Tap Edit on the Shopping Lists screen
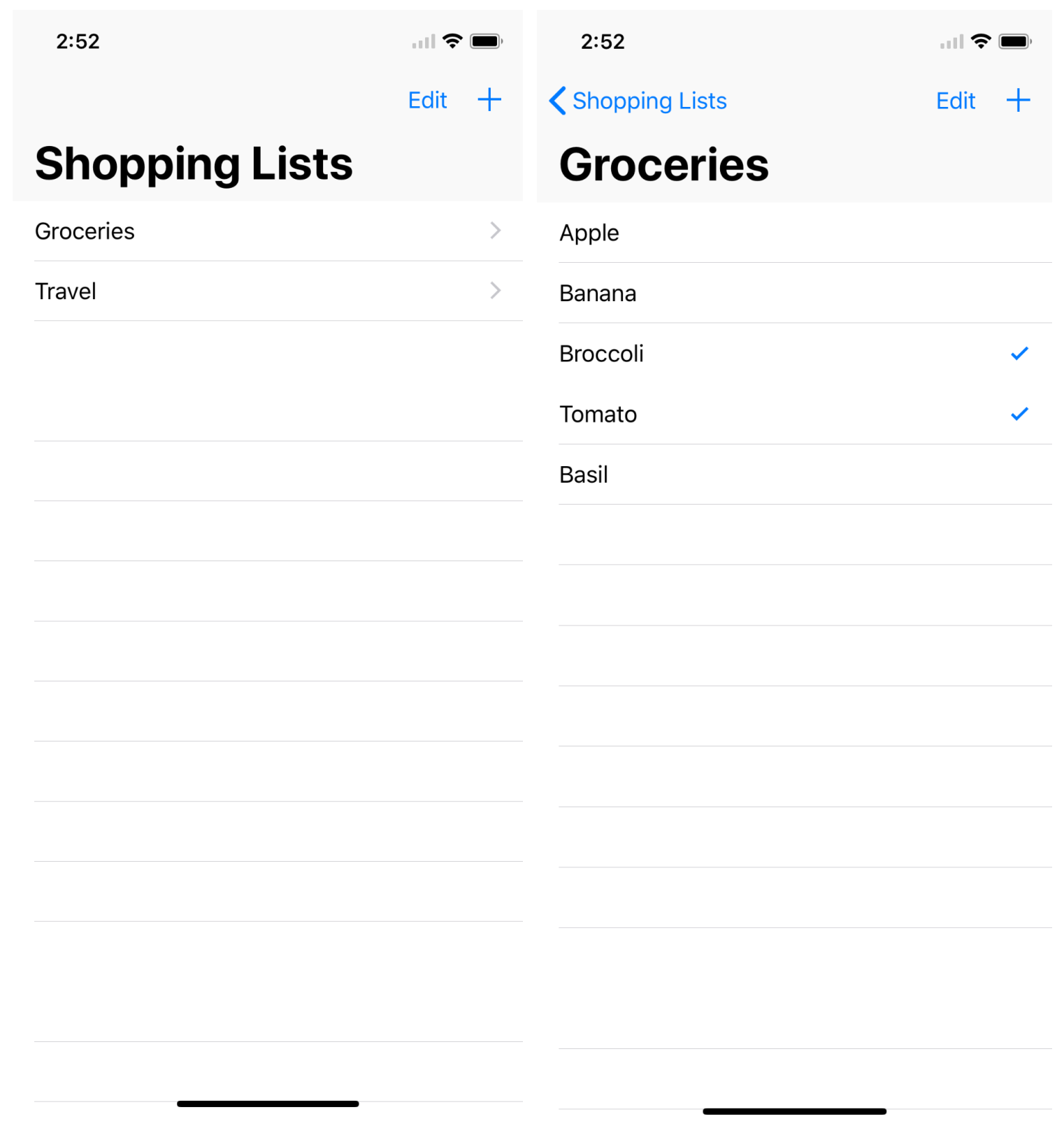The image size is (1064, 1128). (x=427, y=100)
